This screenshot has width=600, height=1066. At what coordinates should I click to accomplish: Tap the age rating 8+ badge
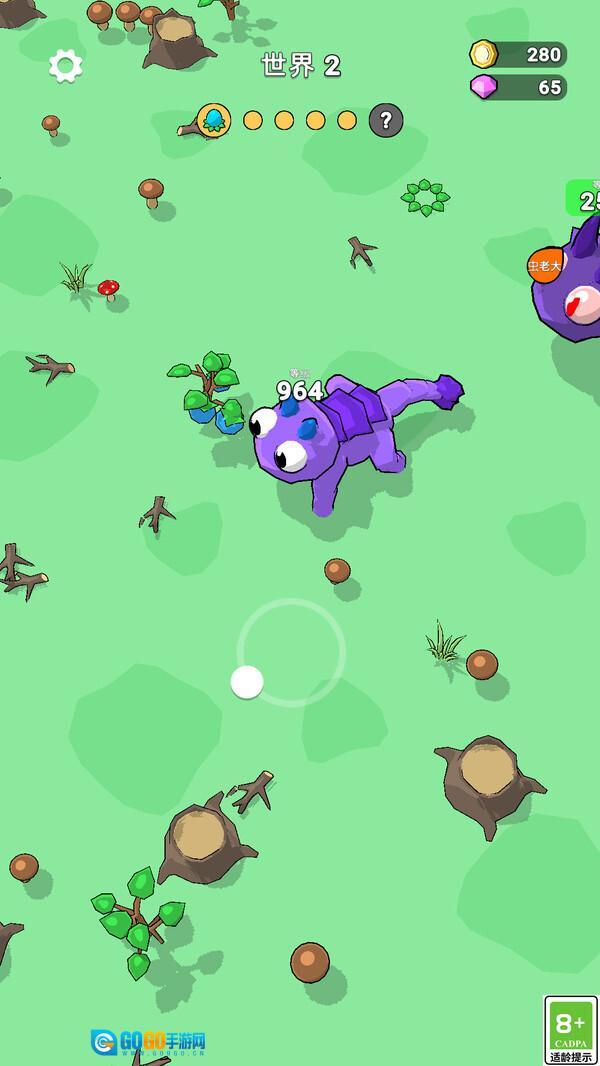coord(570,1030)
